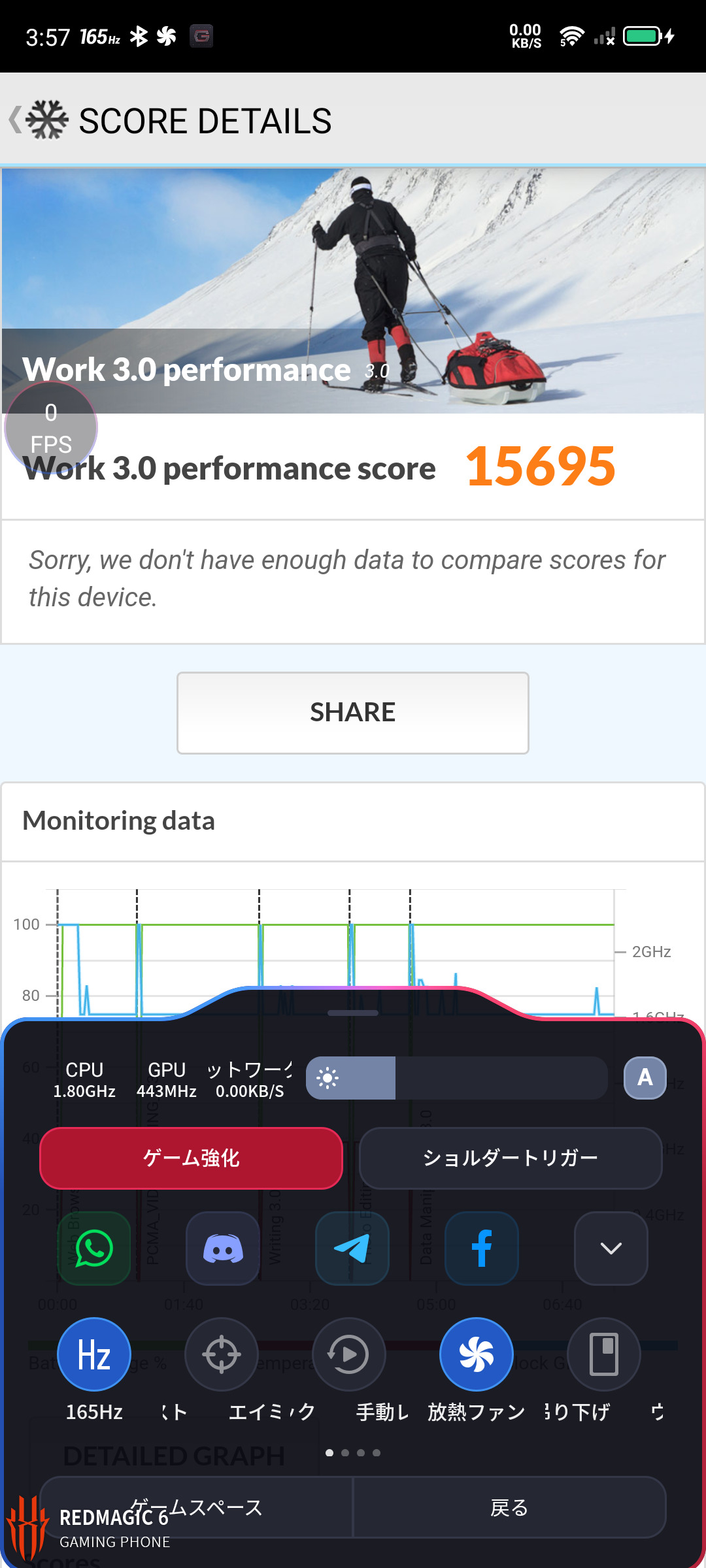Tap 戻る to close the panel
Viewport: 706px width, 1568px height.
[509, 1507]
